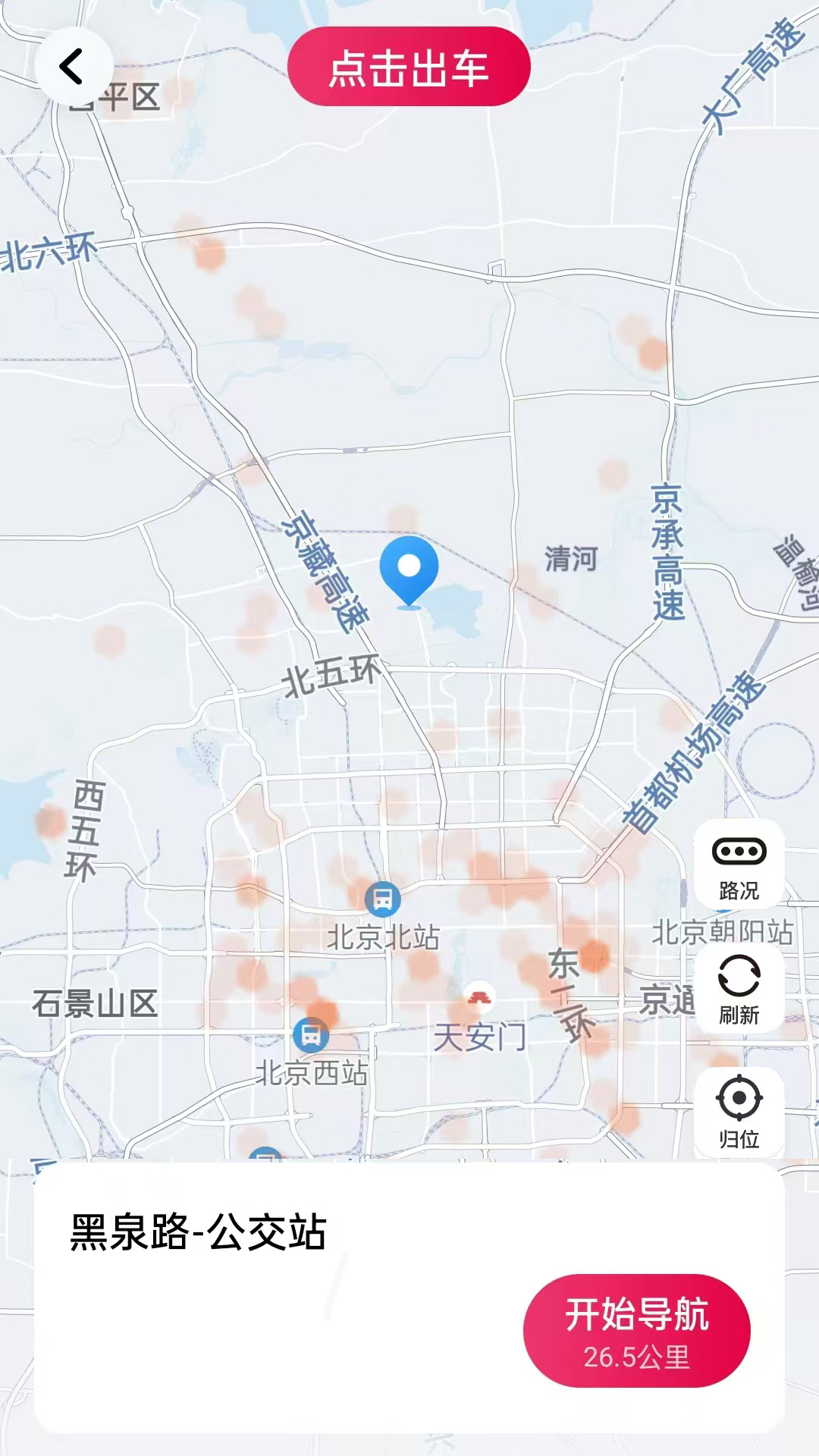Tap the 北京北站 railway station icon
The width and height of the screenshot is (819, 1456).
pyautogui.click(x=382, y=899)
